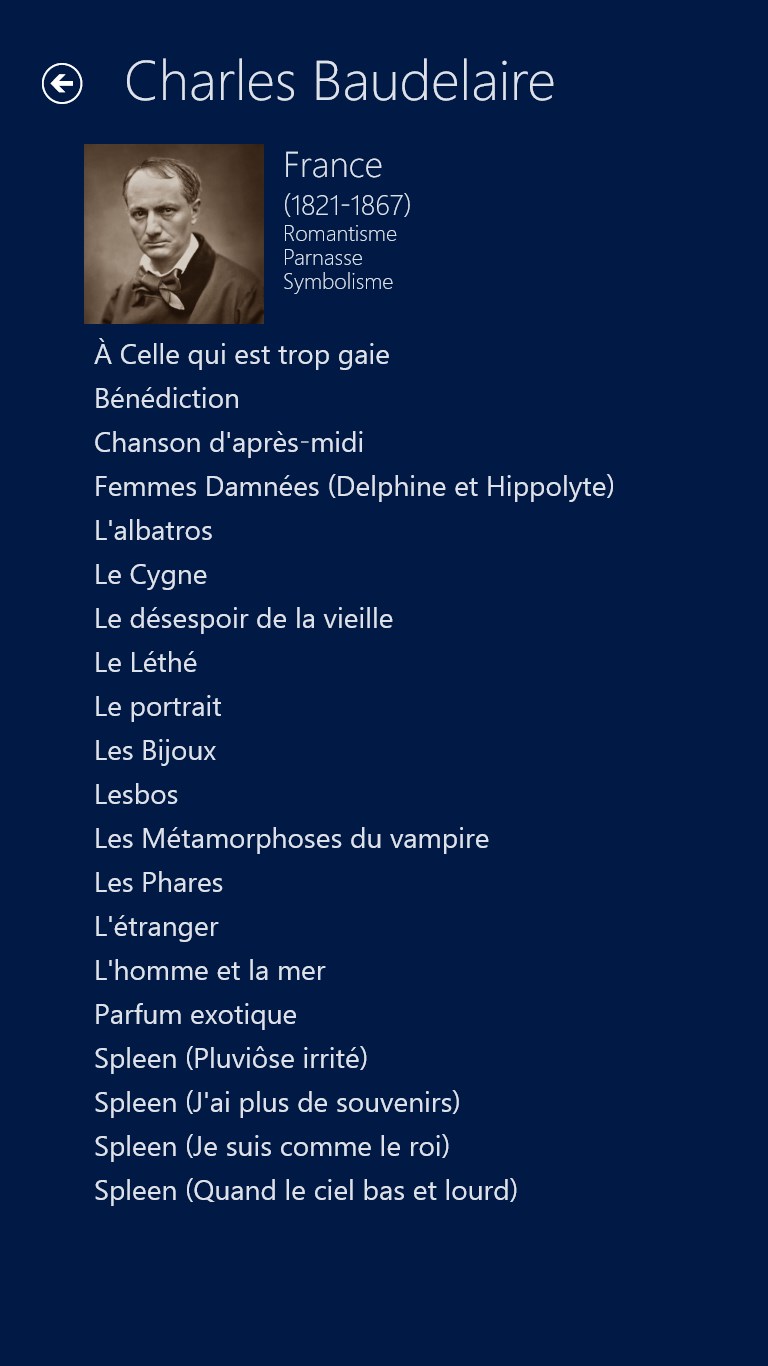Tap the poem Le portrait
Viewport: 768px width, 1366px height.
click(157, 707)
